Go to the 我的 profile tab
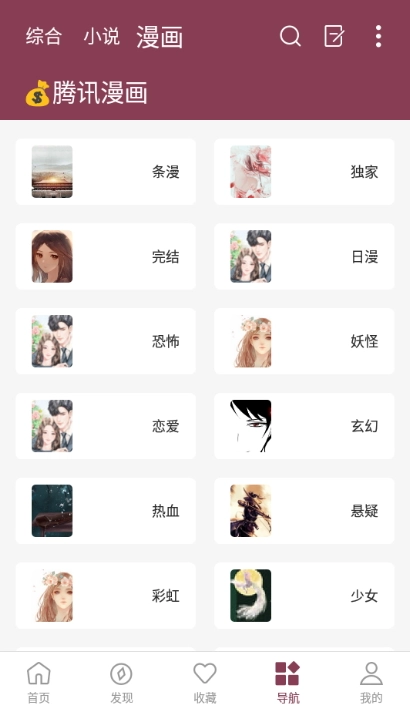The width and height of the screenshot is (410, 710). (x=371, y=682)
